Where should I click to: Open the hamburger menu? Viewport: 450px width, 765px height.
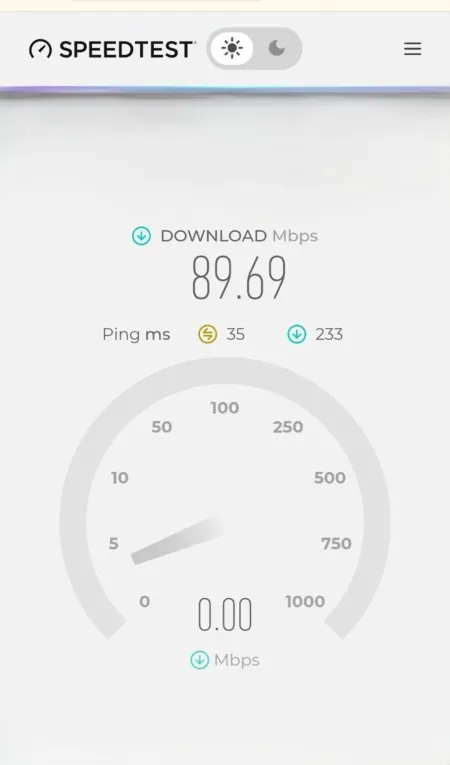click(x=412, y=49)
